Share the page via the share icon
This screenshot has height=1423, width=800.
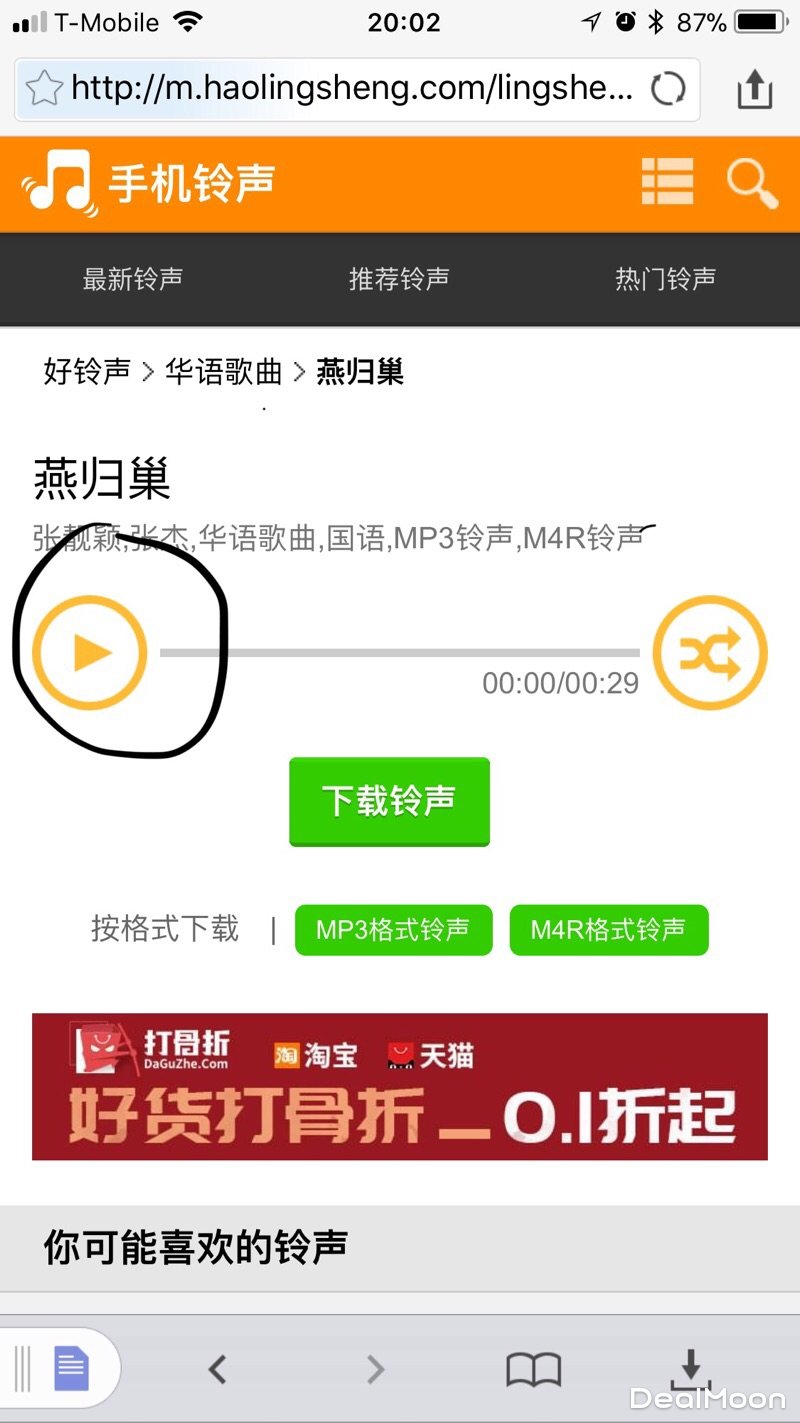tap(755, 90)
